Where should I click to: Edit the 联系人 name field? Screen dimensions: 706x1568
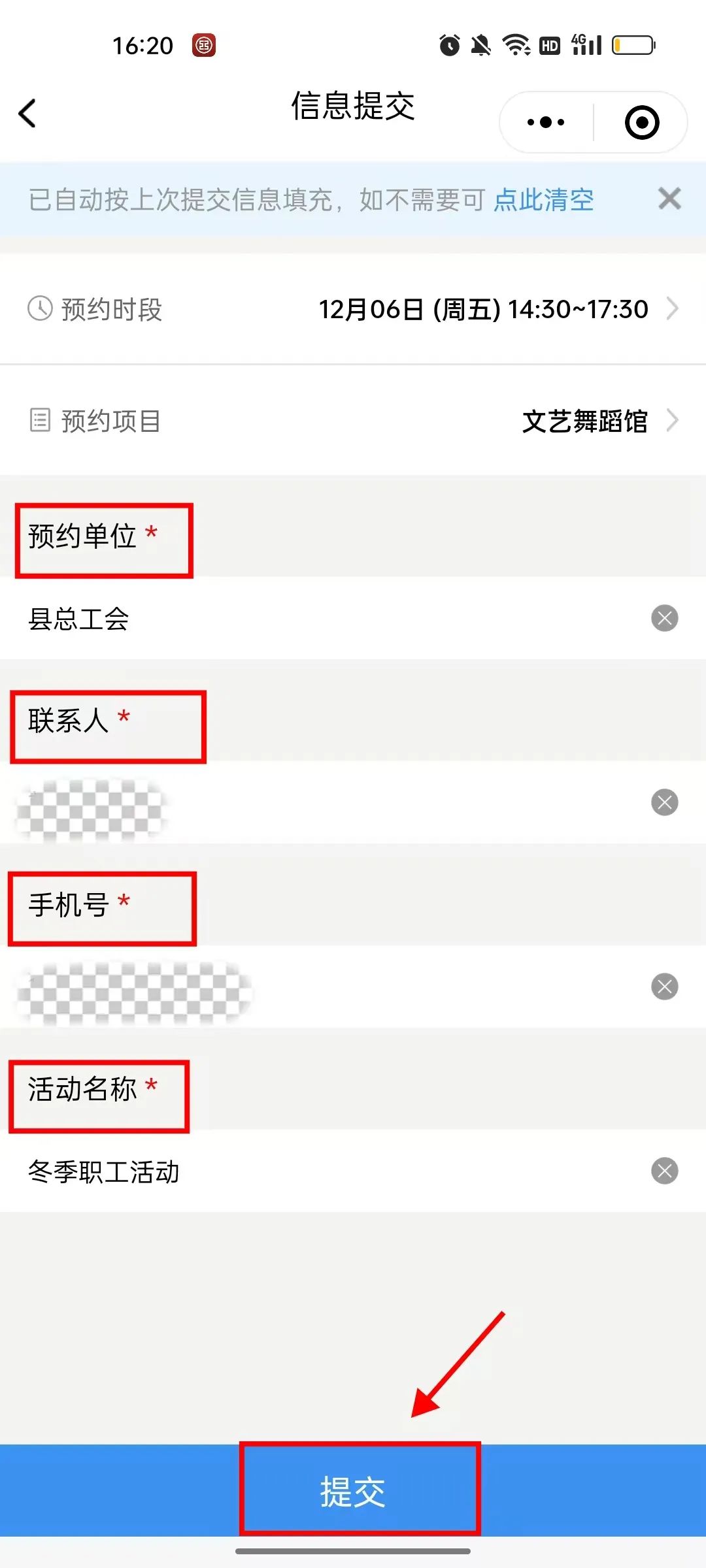click(327, 802)
